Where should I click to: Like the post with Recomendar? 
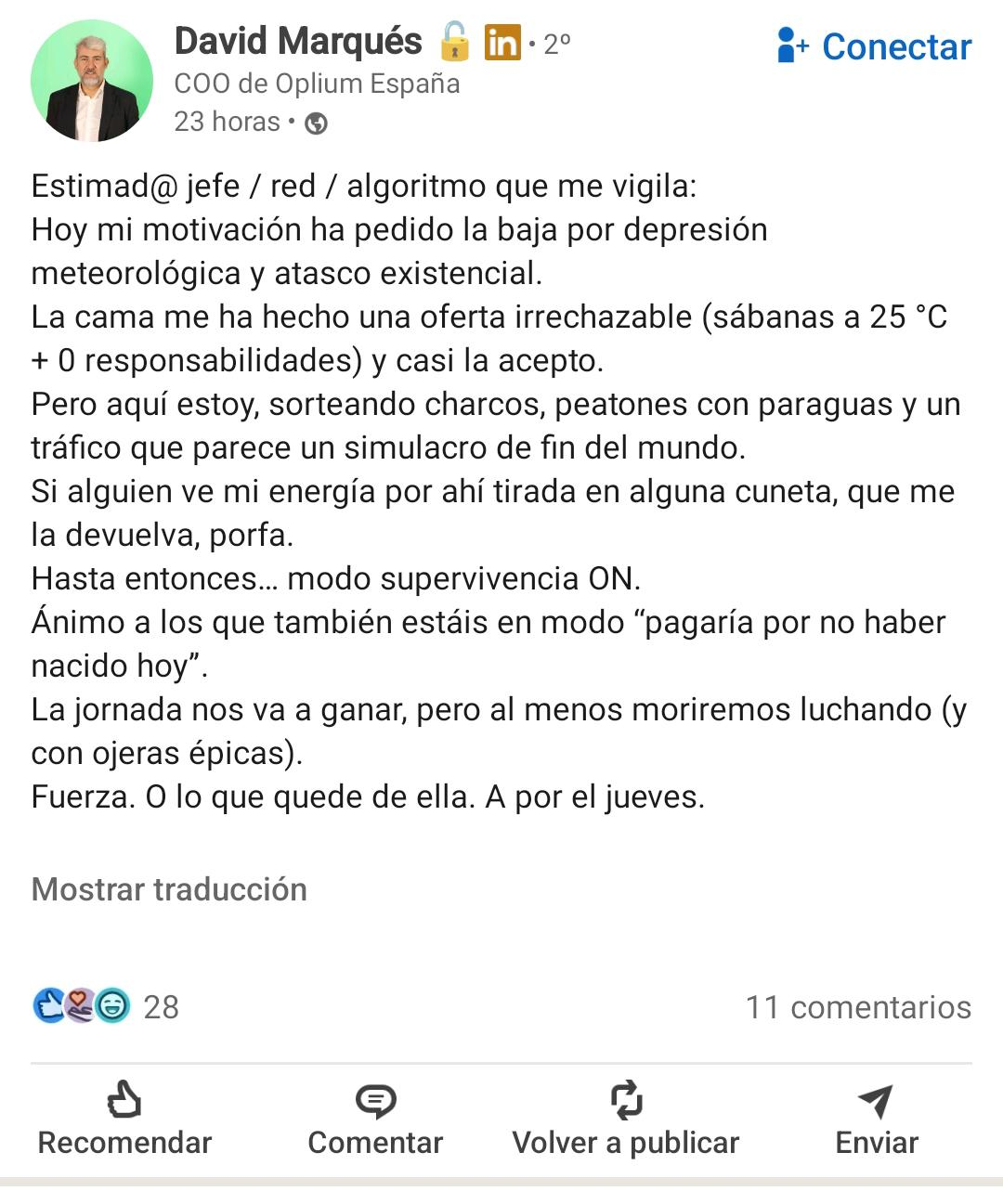pos(124,1119)
